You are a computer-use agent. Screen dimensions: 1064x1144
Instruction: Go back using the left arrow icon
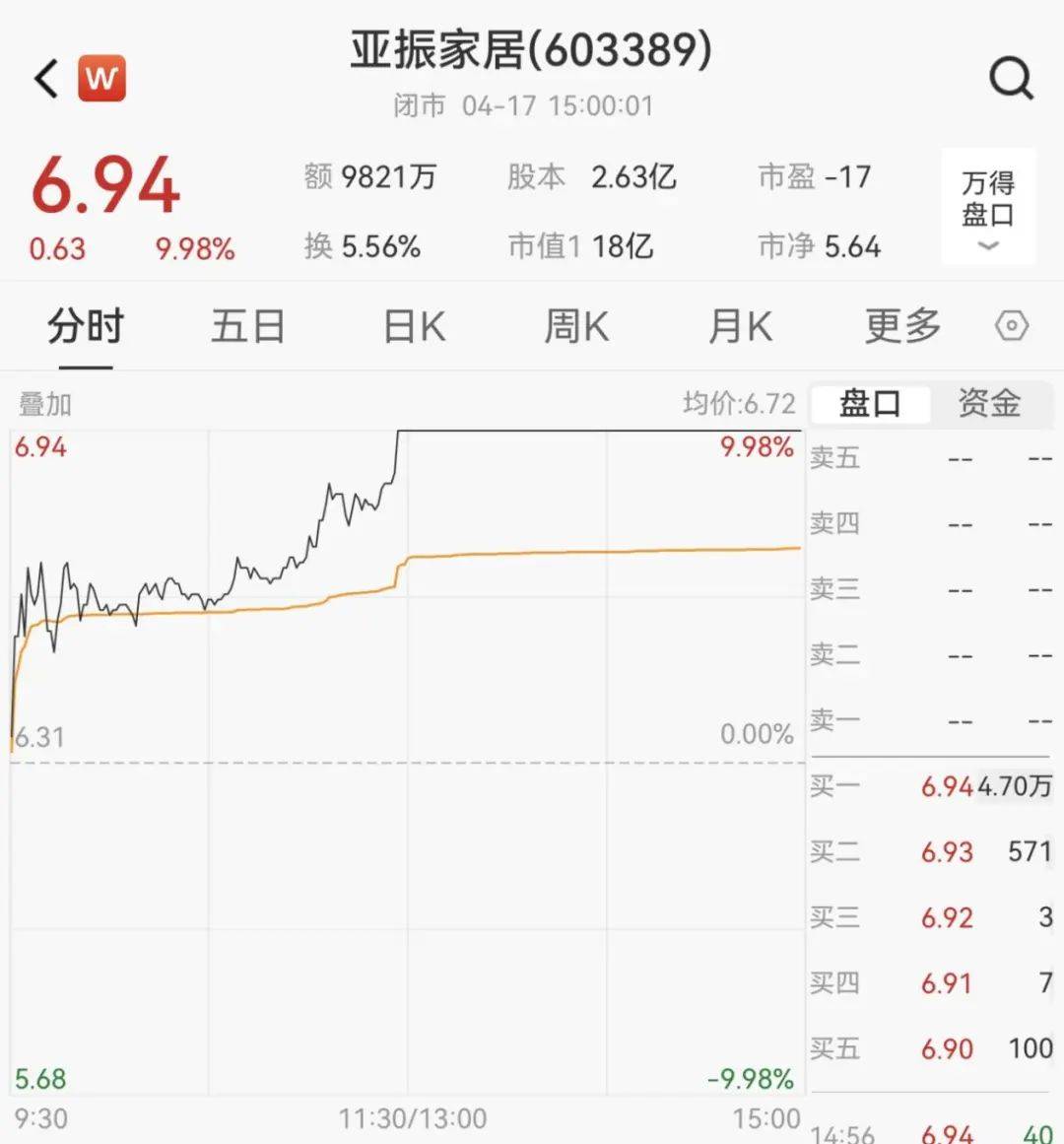click(x=42, y=79)
